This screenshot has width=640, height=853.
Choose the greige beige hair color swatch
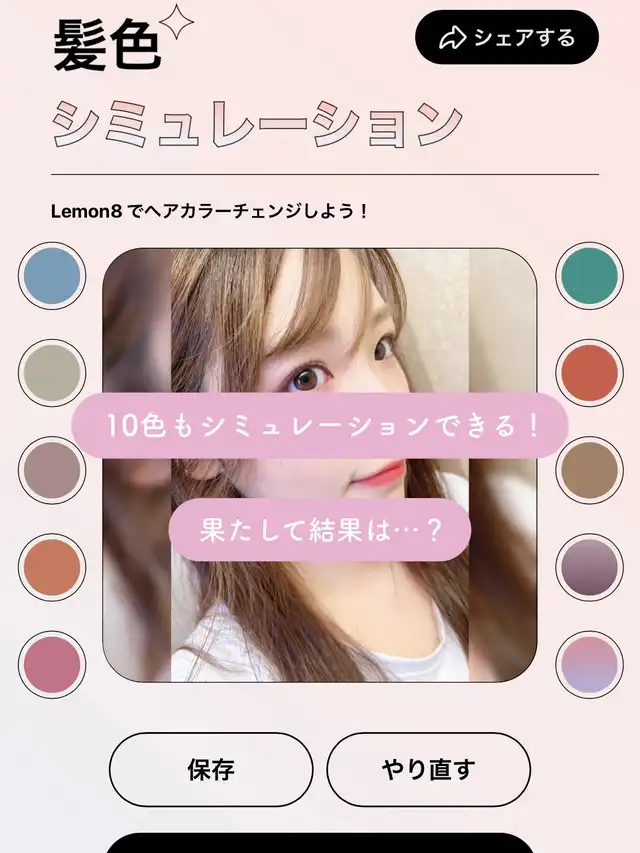[x=52, y=373]
